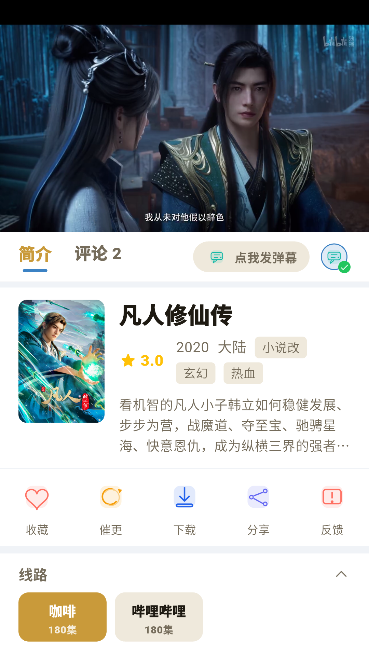
Task: Switch to the 哔哩哔哩 source line
Action: 159,617
